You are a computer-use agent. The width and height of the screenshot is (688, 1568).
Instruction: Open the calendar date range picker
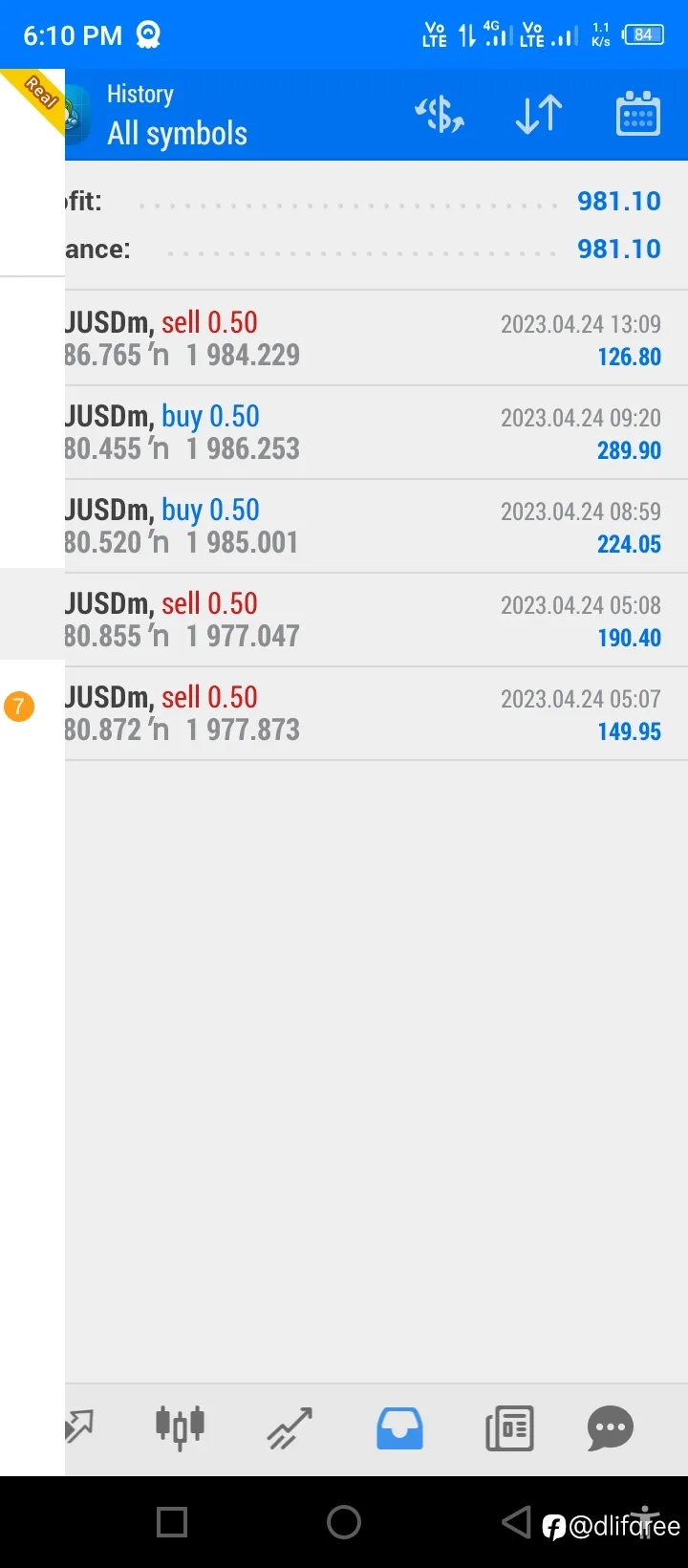pyautogui.click(x=638, y=115)
